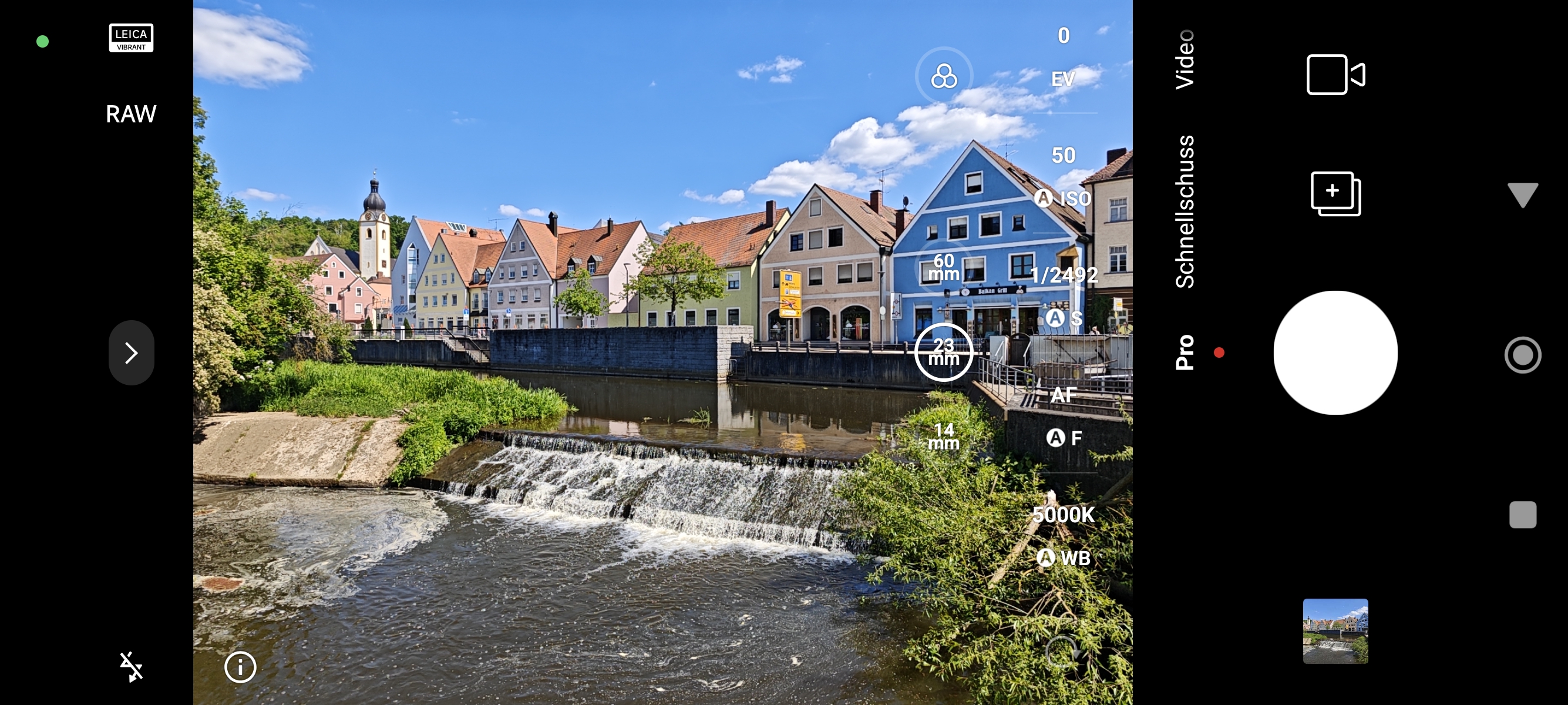The height and width of the screenshot is (705, 1568).
Task: Capture a photo with the shutter button
Action: [1335, 352]
